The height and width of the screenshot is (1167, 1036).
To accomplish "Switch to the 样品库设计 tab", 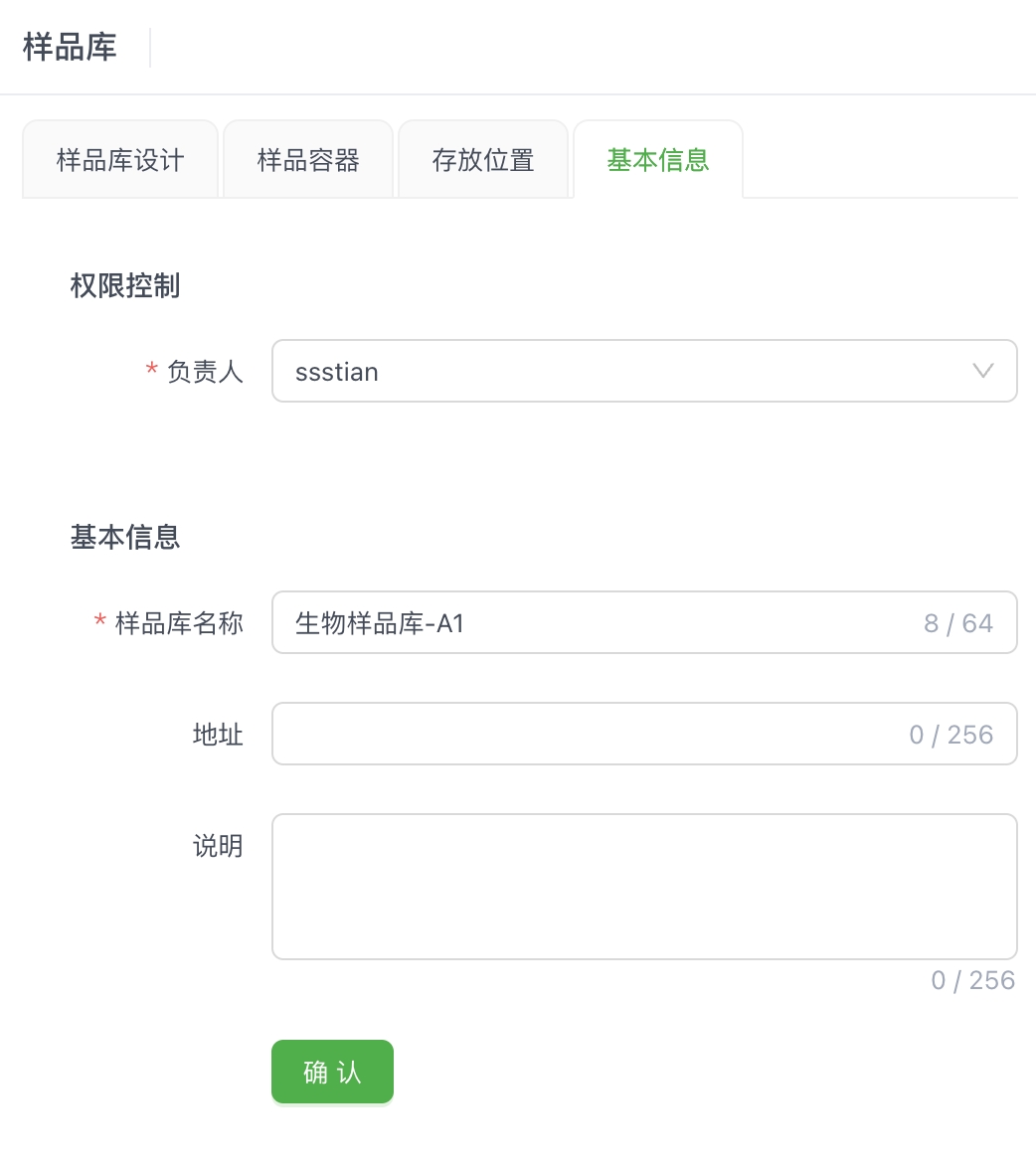I will click(x=119, y=159).
